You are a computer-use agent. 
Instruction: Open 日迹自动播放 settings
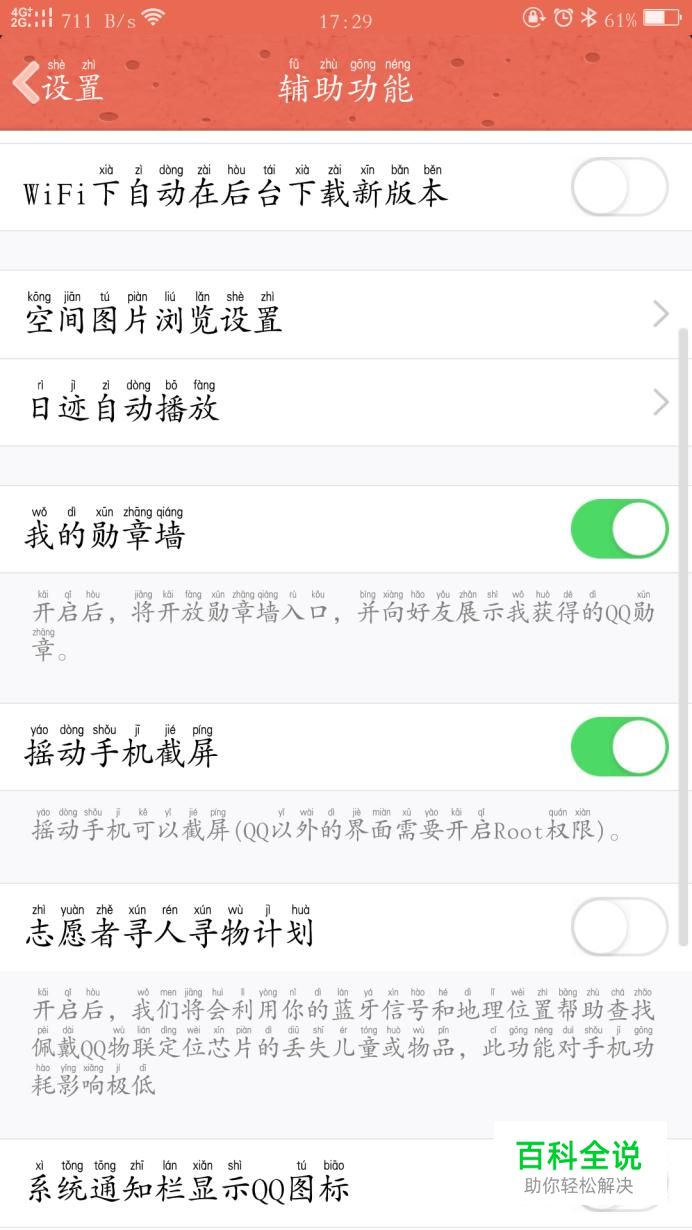click(346, 403)
